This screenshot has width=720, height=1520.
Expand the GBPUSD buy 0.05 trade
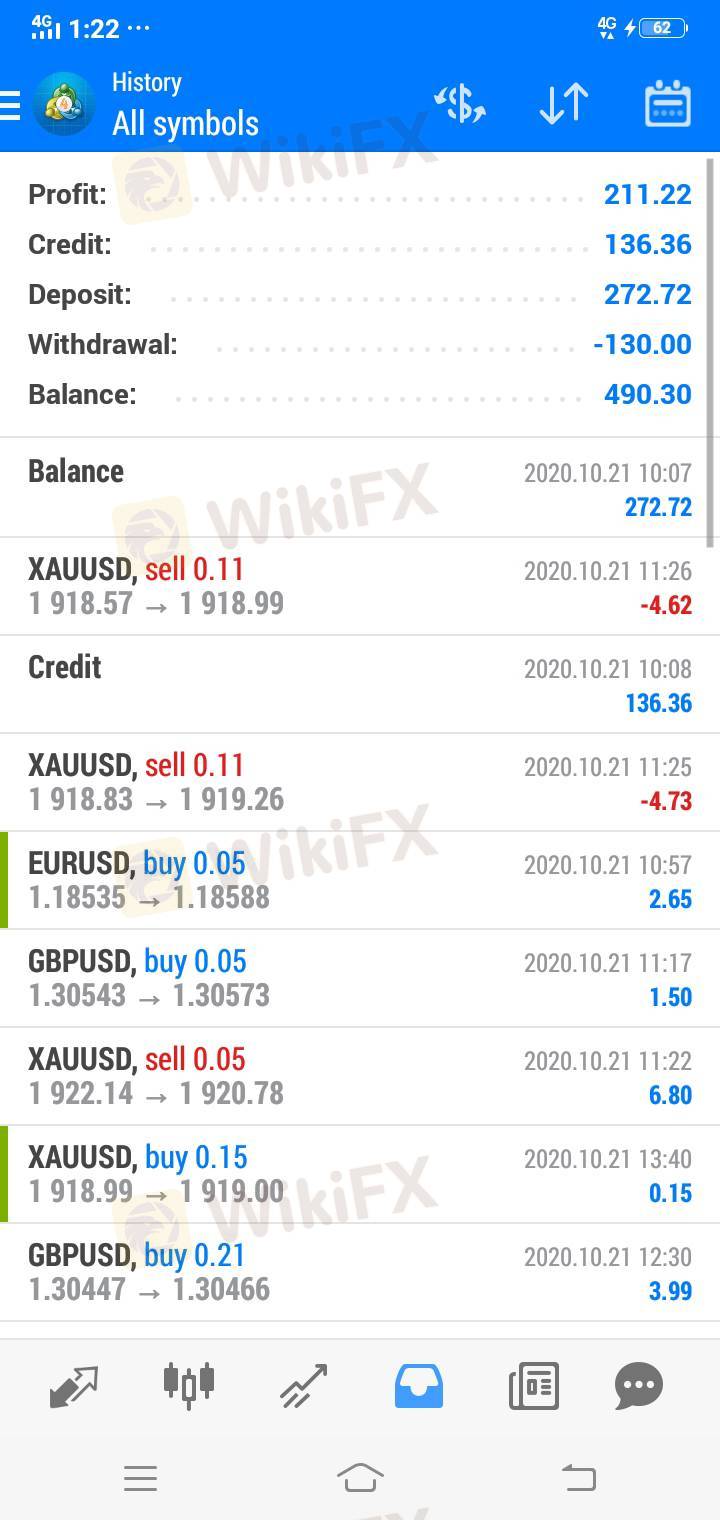point(360,978)
